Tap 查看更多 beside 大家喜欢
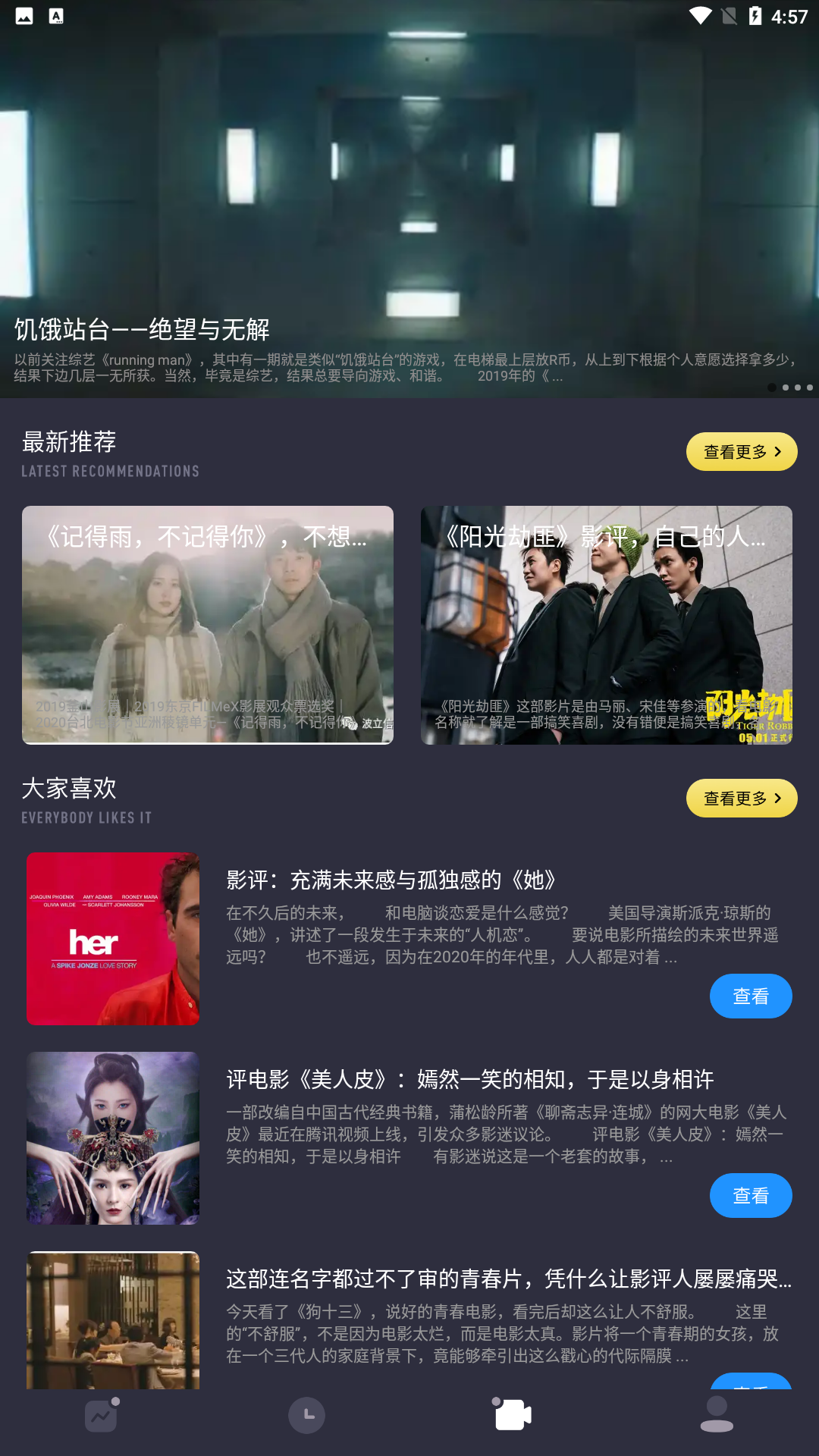Image resolution: width=819 pixels, height=1456 pixels. point(741,799)
